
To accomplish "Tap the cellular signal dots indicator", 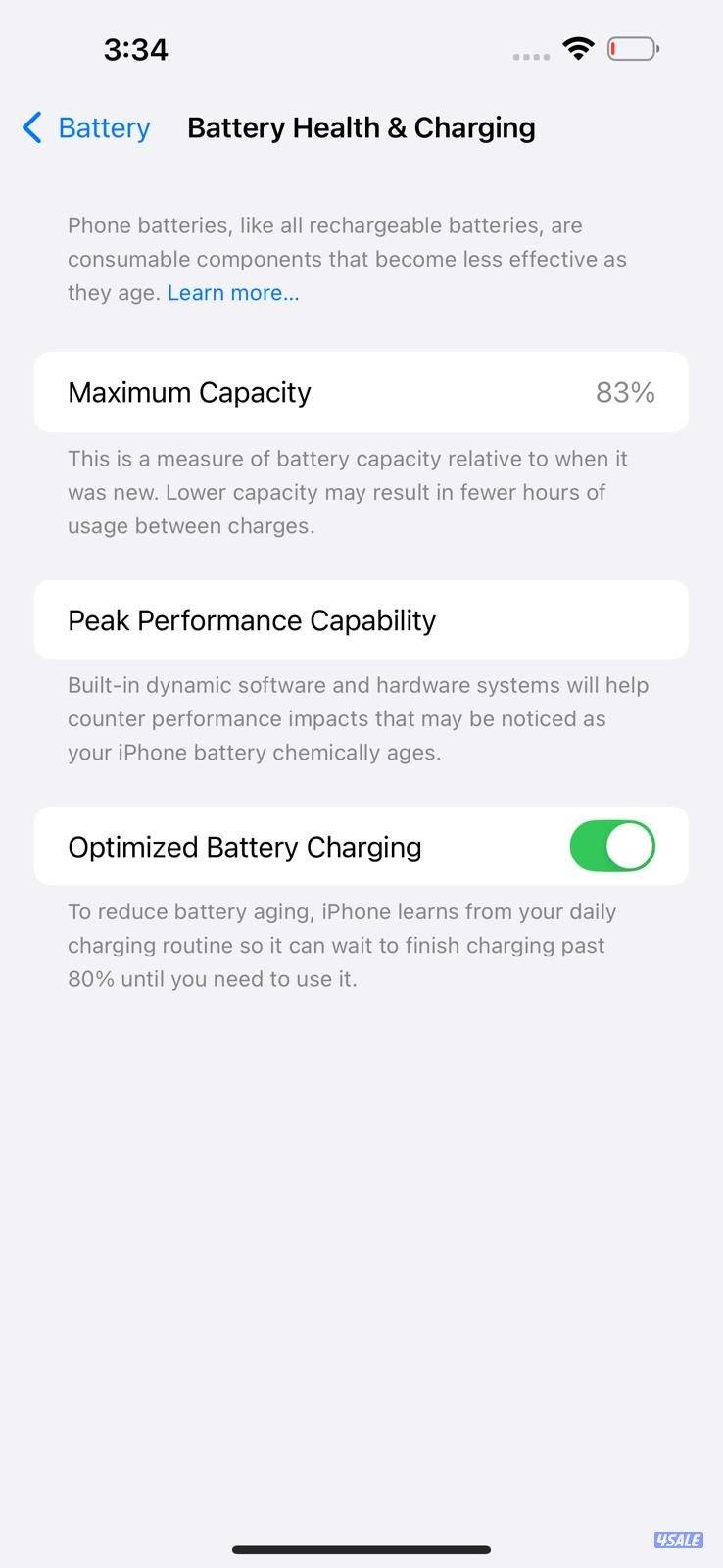I will pos(530,56).
